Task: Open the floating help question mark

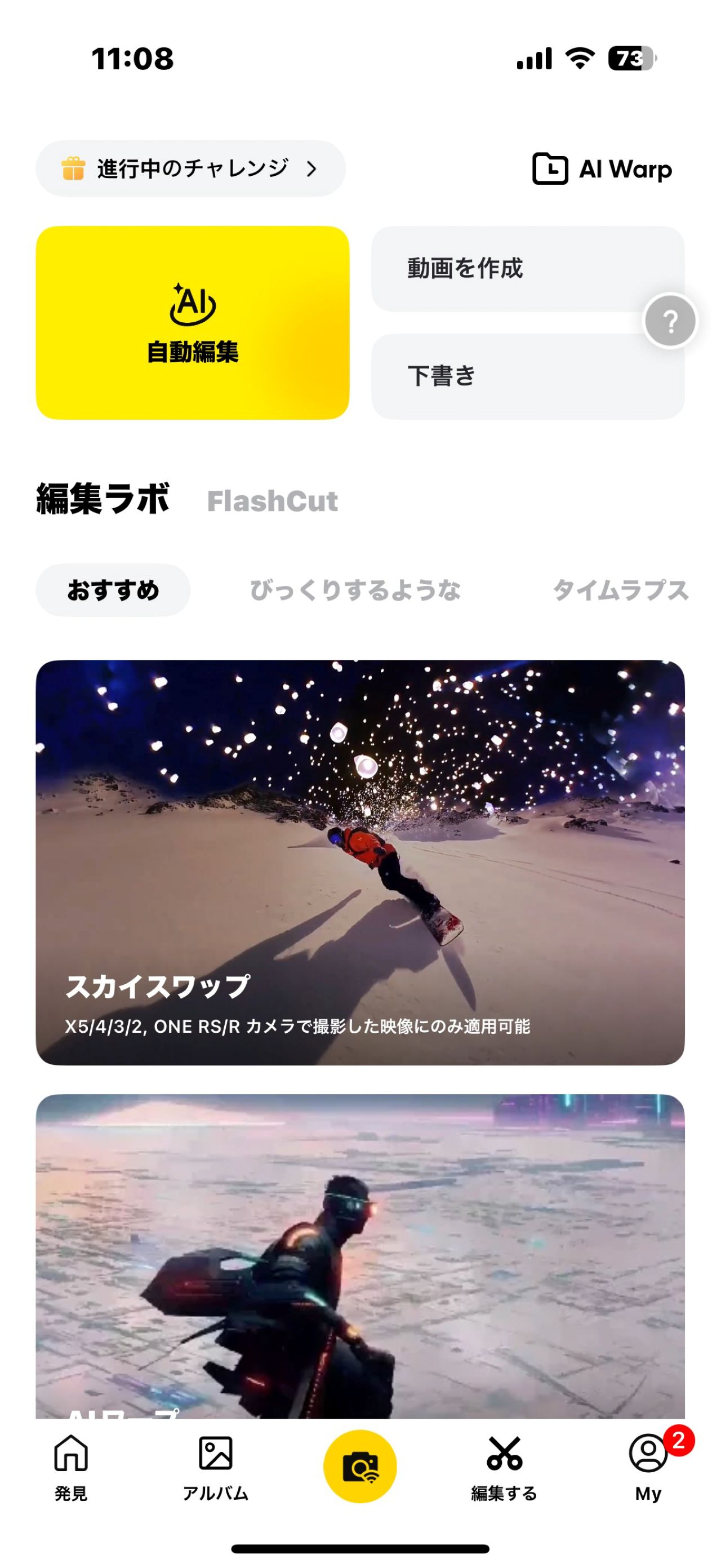Action: (x=670, y=321)
